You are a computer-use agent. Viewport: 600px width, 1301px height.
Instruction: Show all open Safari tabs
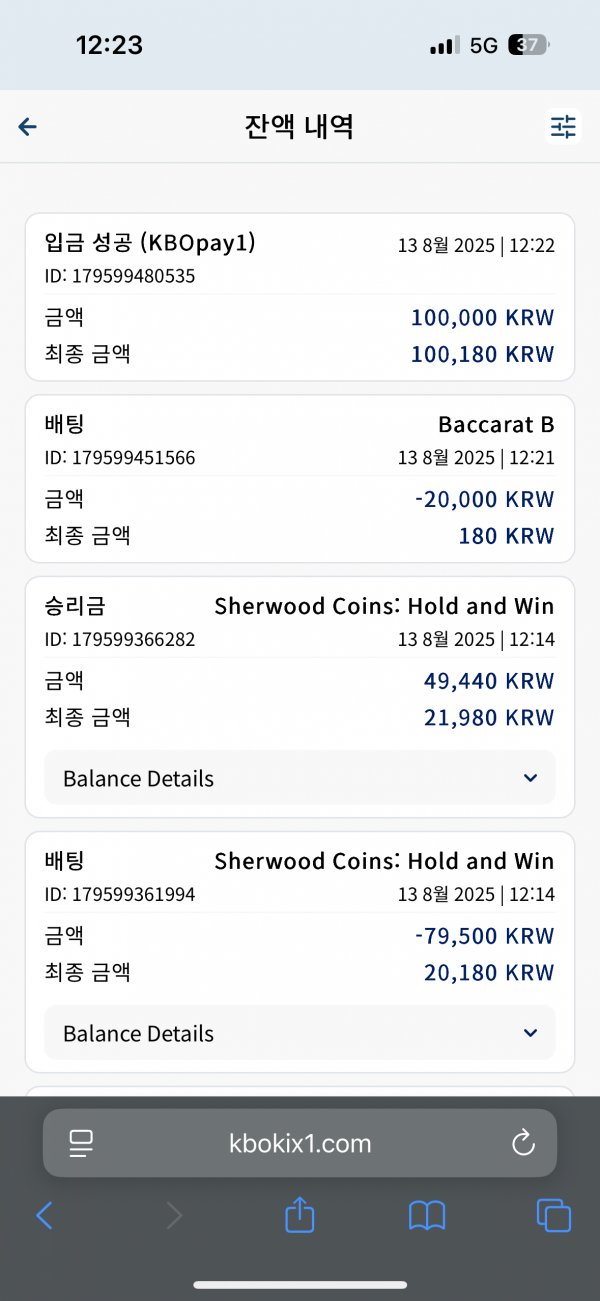coord(554,1215)
